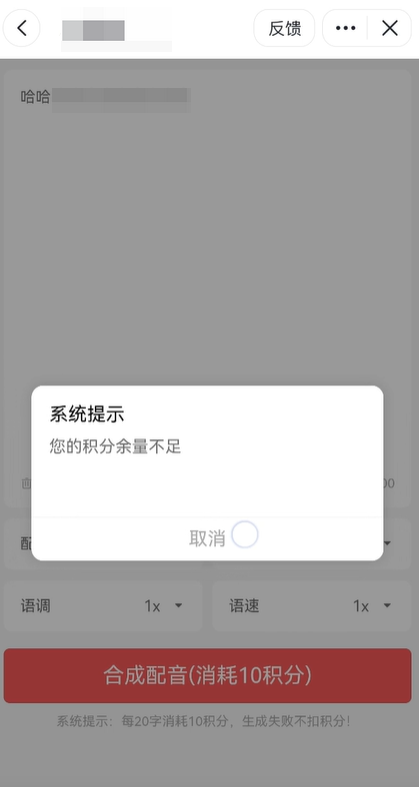Close the mini program with X
Image resolution: width=419 pixels, height=787 pixels.
[390, 28]
